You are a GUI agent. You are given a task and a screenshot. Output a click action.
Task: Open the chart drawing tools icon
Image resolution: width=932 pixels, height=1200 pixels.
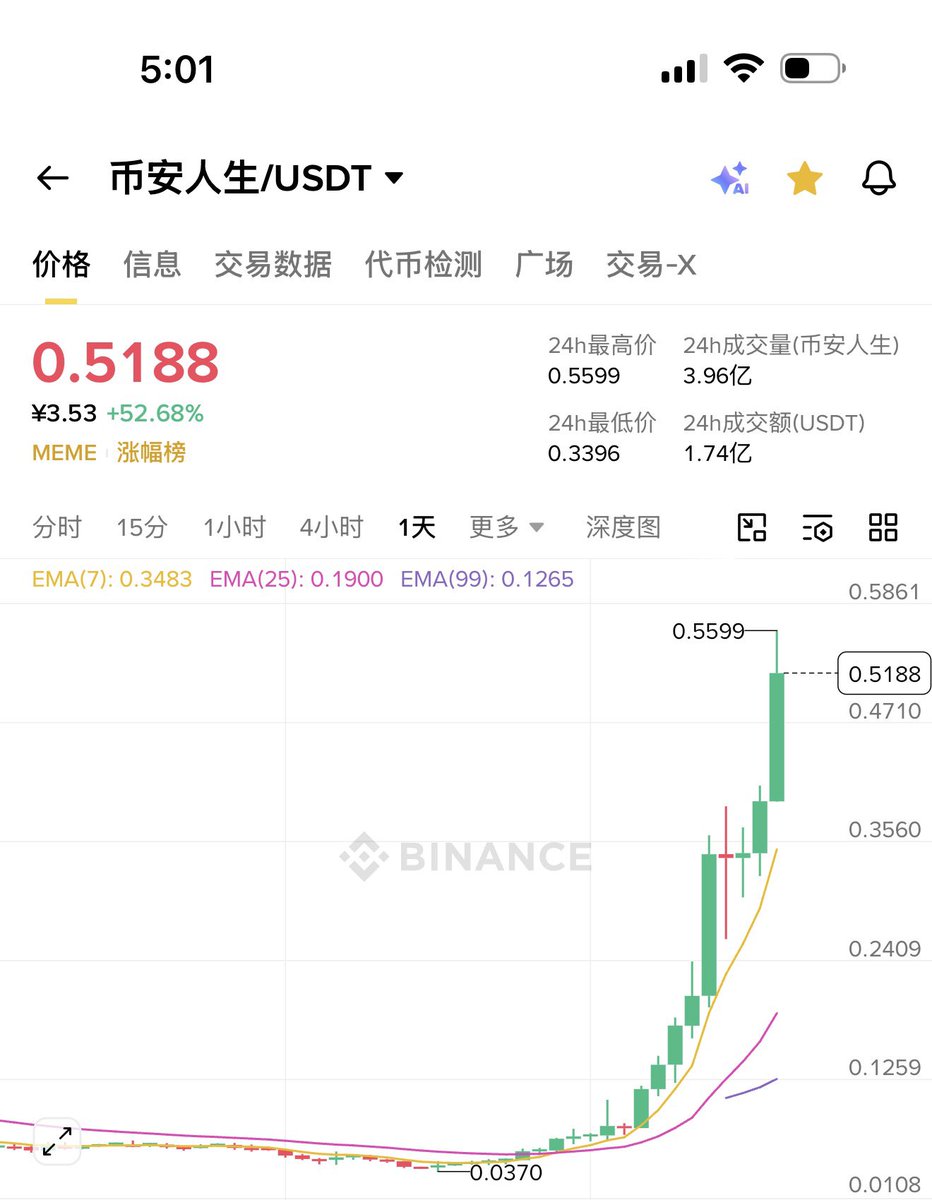(x=751, y=527)
